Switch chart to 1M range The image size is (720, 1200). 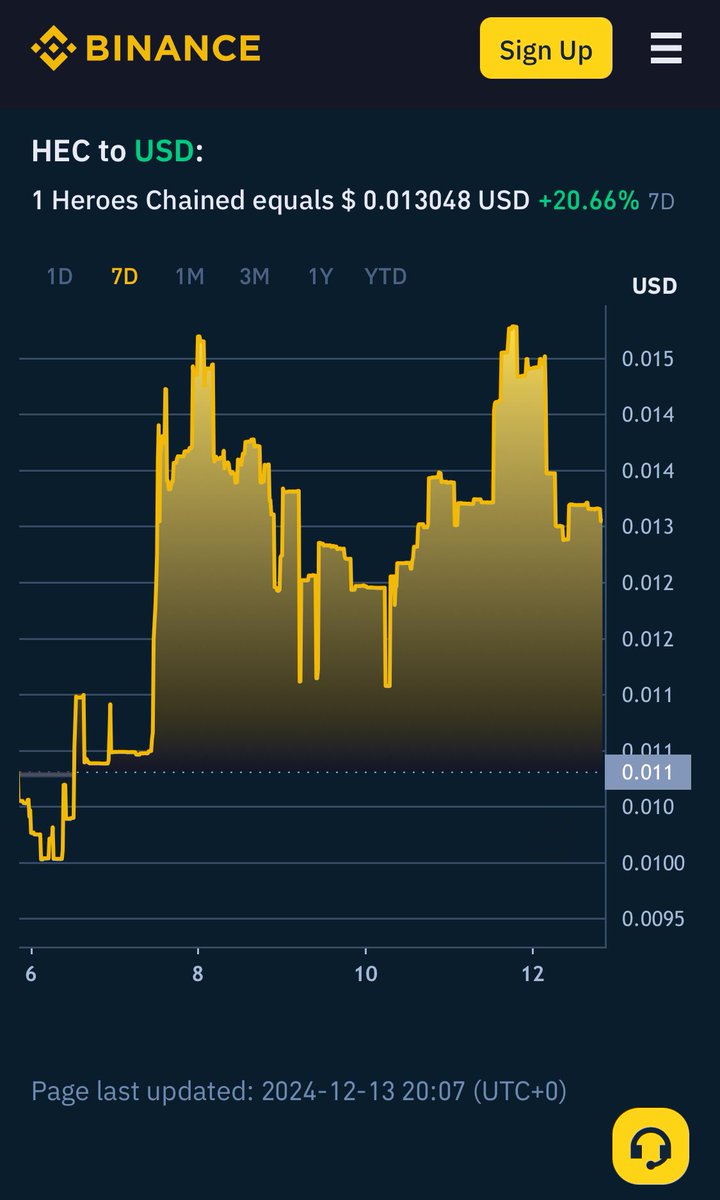(189, 276)
